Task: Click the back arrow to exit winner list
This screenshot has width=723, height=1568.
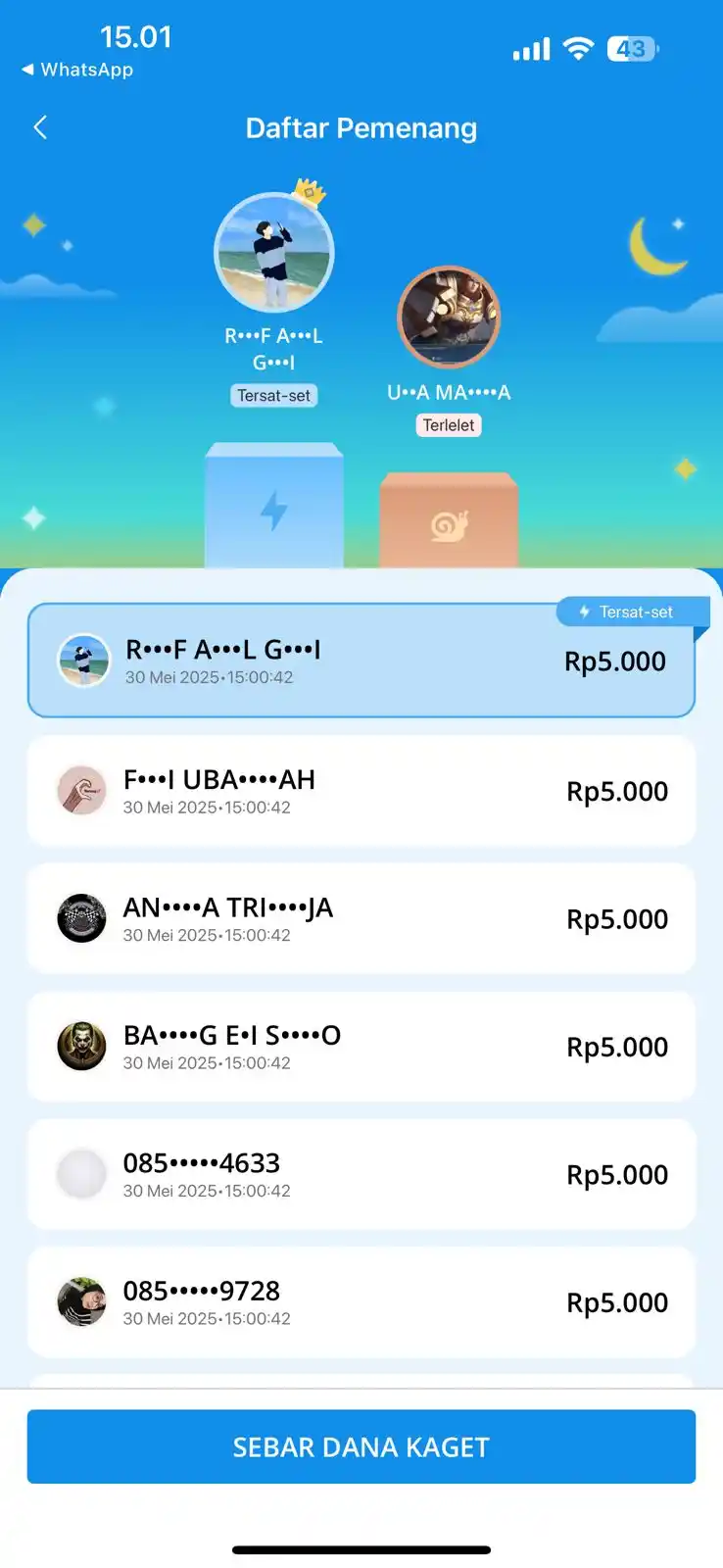Action: click(x=39, y=127)
